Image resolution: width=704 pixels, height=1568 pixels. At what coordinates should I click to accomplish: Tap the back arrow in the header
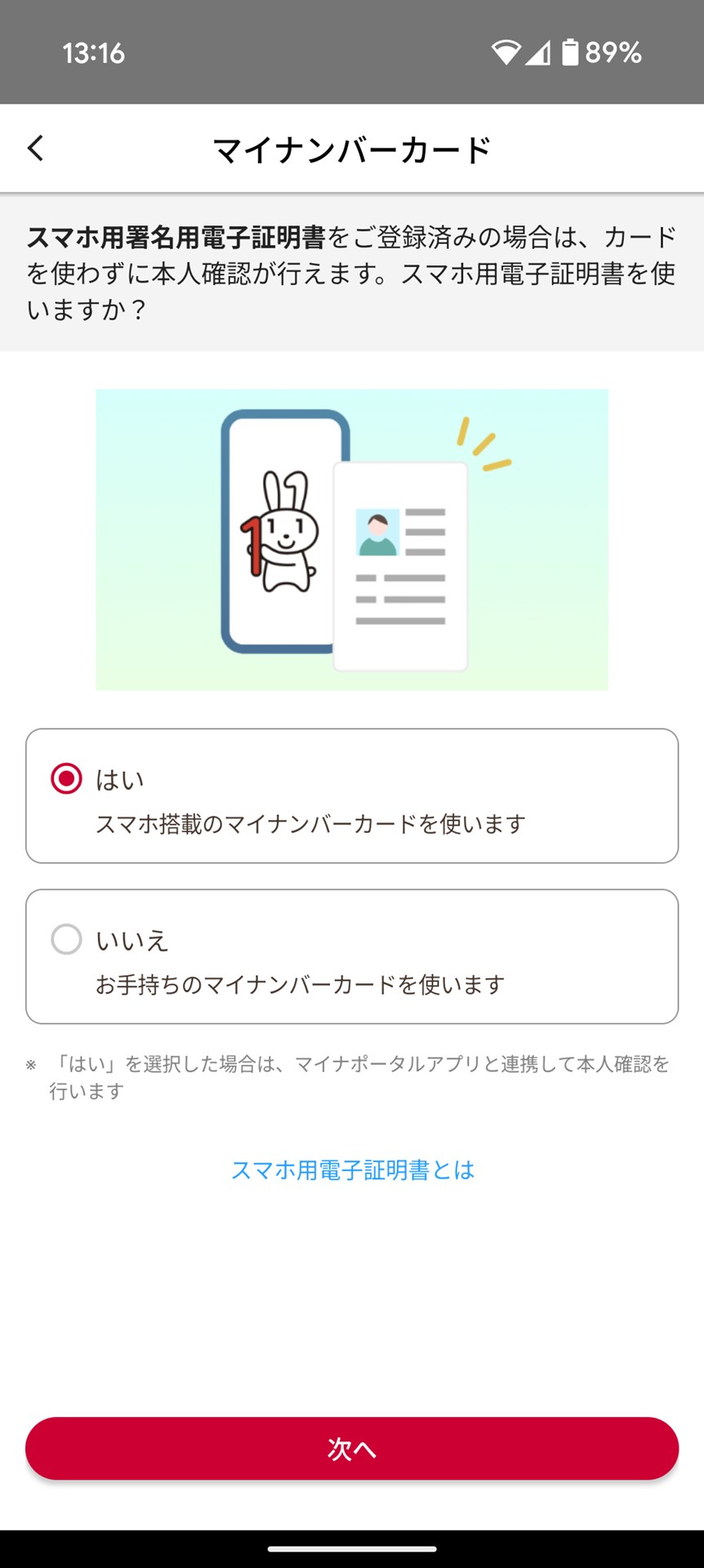coord(34,148)
